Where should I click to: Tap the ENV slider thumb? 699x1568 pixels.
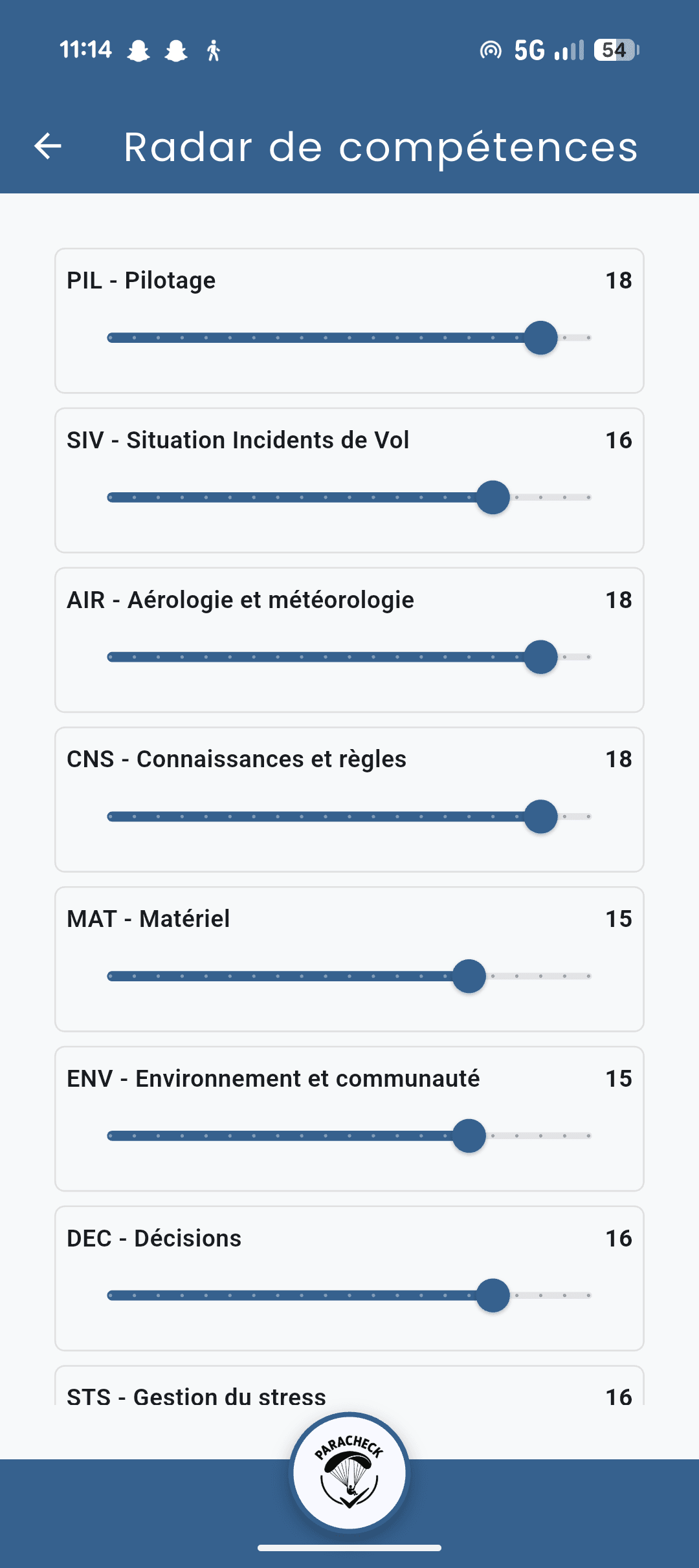469,1137
